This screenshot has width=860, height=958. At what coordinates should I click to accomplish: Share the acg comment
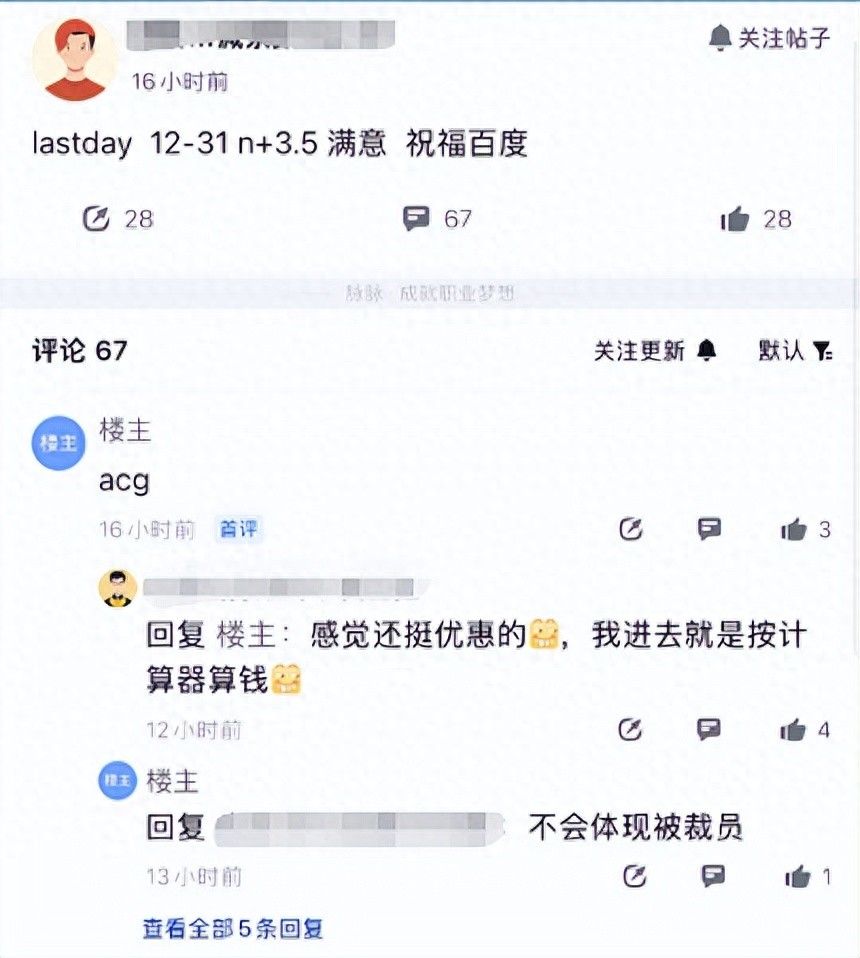point(630,530)
